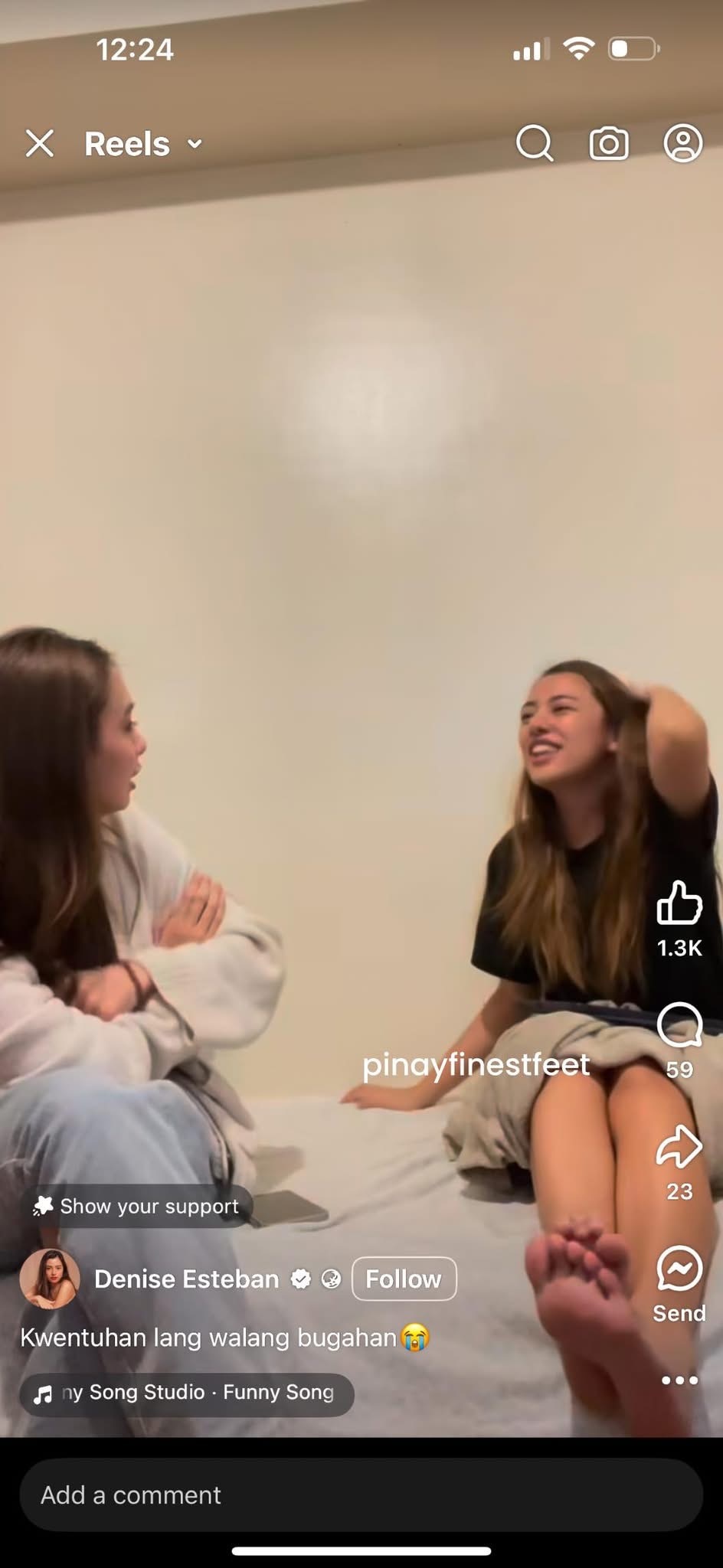The image size is (723, 1568).
Task: Tap Show your support chip
Action: (136, 1207)
